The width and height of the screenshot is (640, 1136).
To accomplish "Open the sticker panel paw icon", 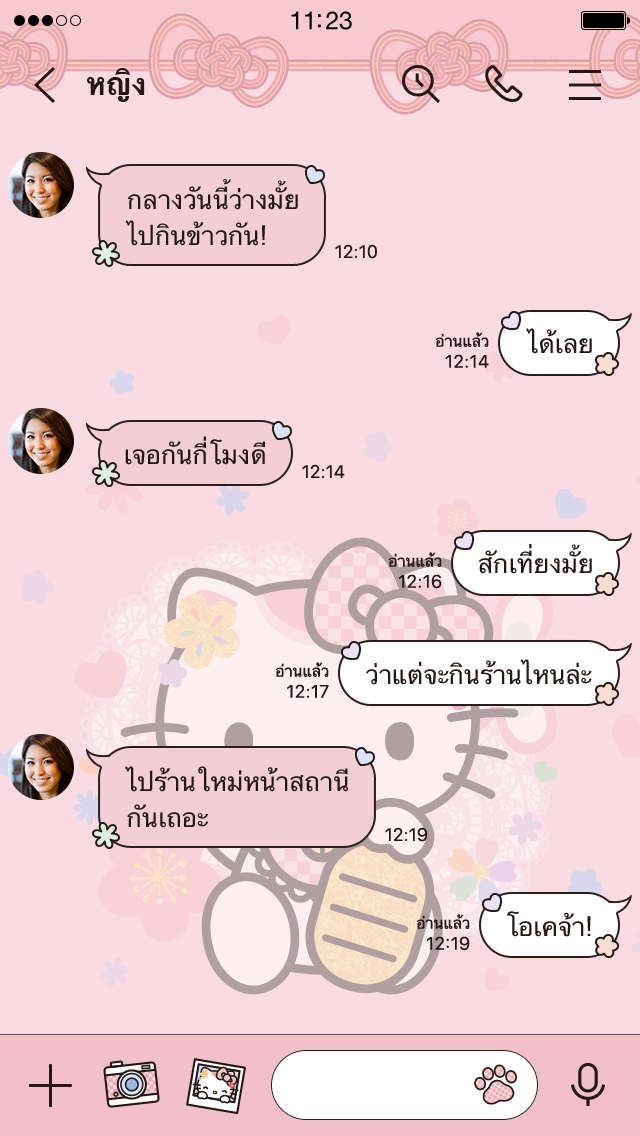I will 496,1085.
